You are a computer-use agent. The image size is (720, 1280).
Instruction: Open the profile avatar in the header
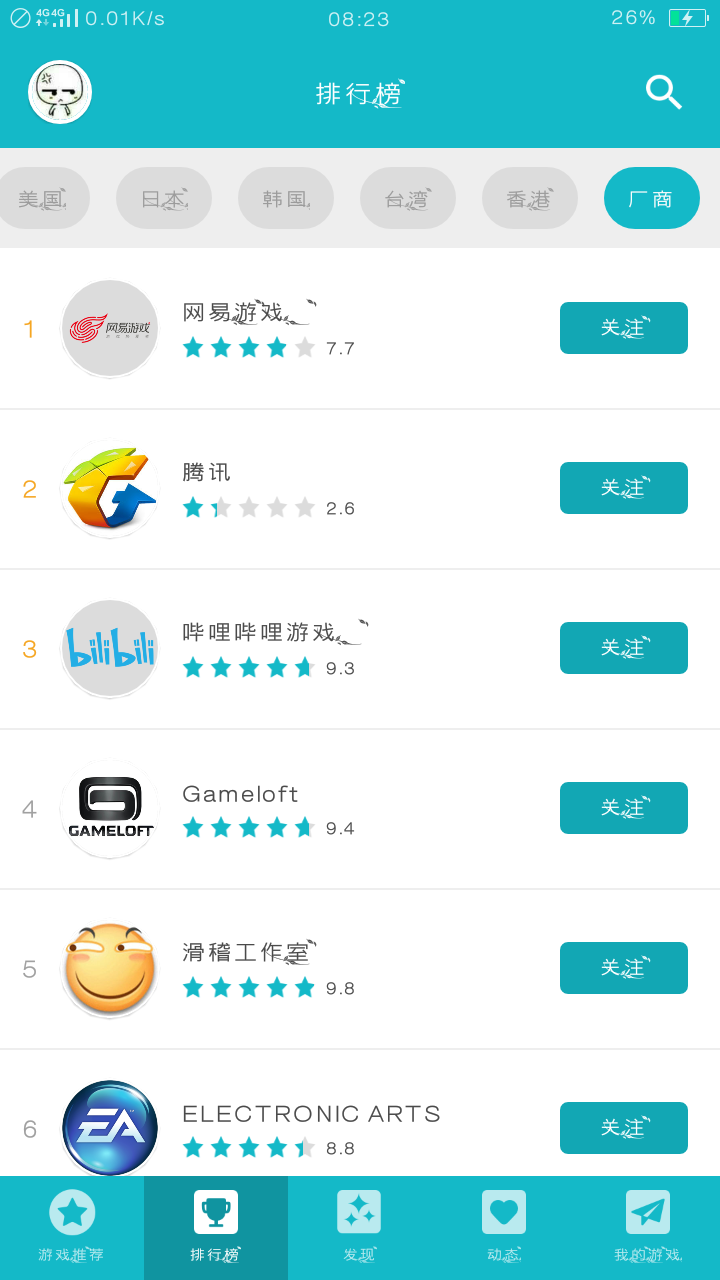click(x=60, y=92)
